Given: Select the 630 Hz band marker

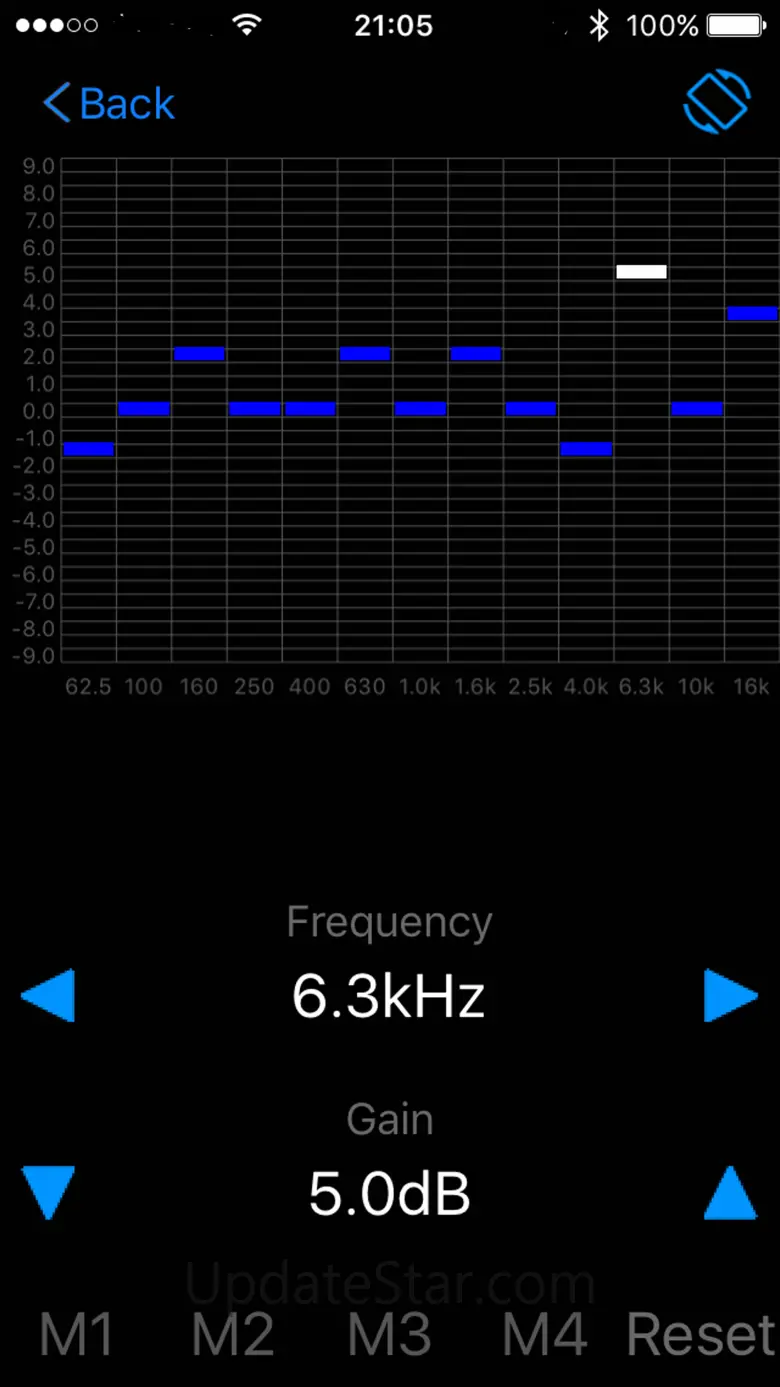Looking at the screenshot, I should (x=364, y=353).
